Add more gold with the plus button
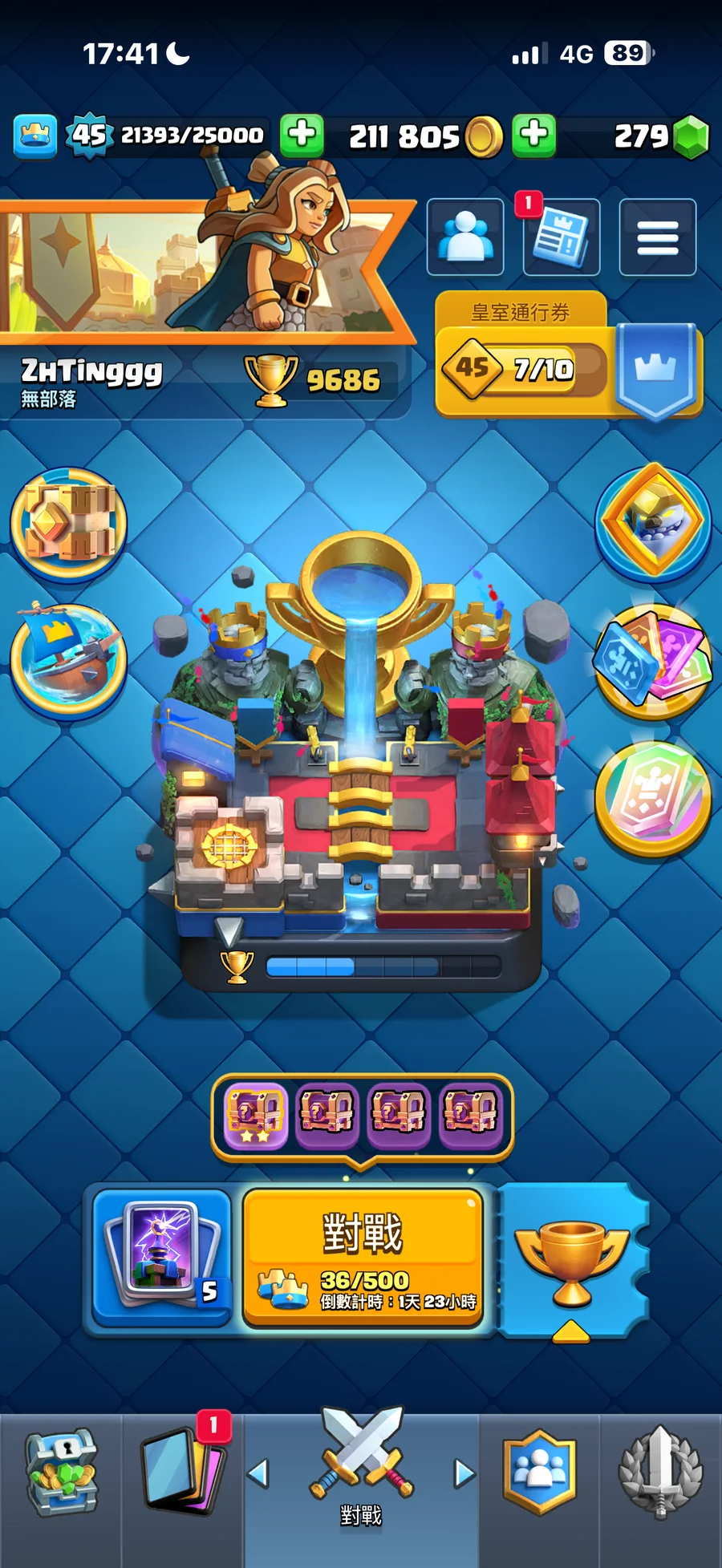The height and width of the screenshot is (1568, 722). pyautogui.click(x=534, y=135)
